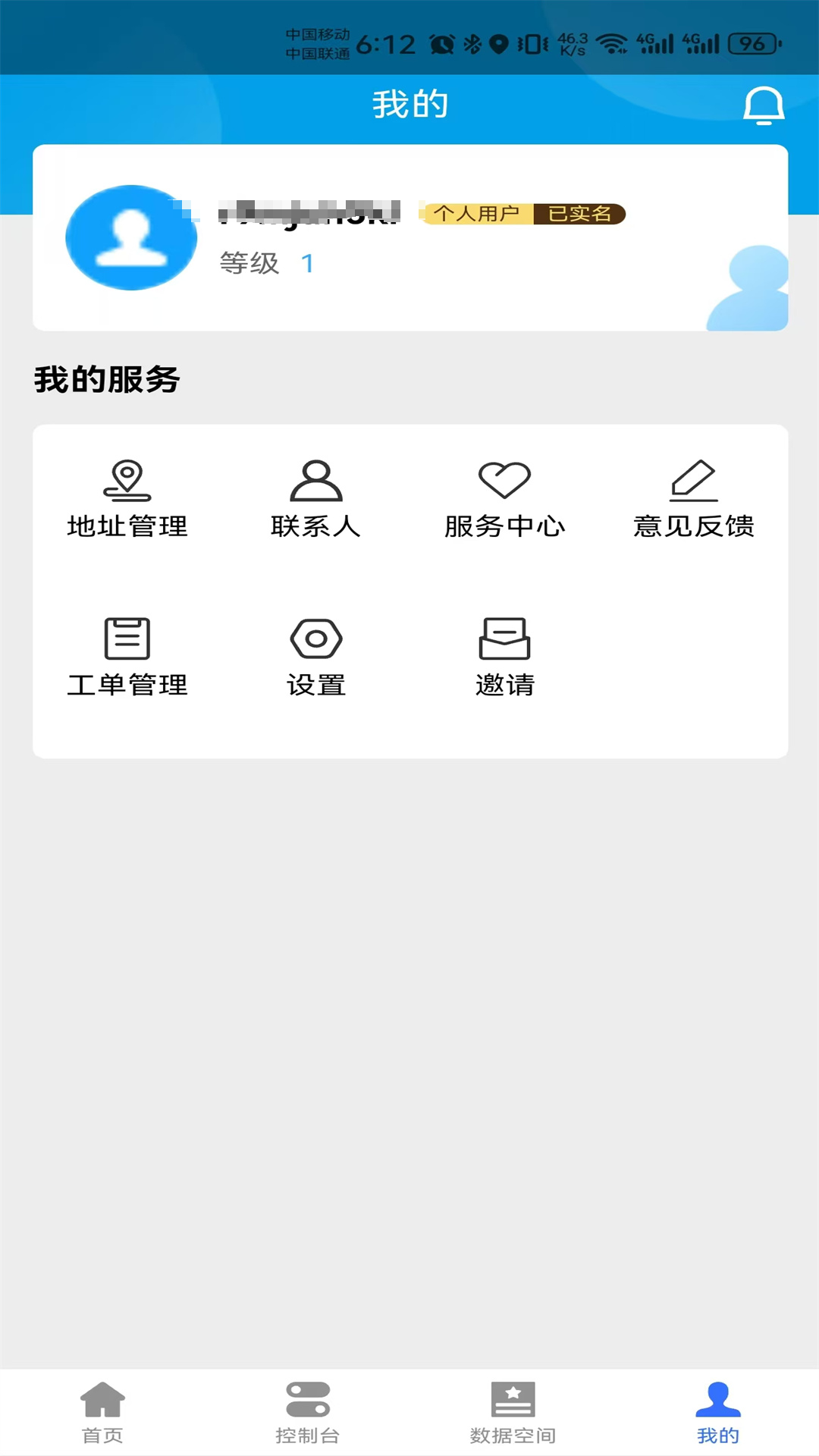Open 工单管理 work order icon
This screenshot has height=1456, width=819.
coord(127,639)
